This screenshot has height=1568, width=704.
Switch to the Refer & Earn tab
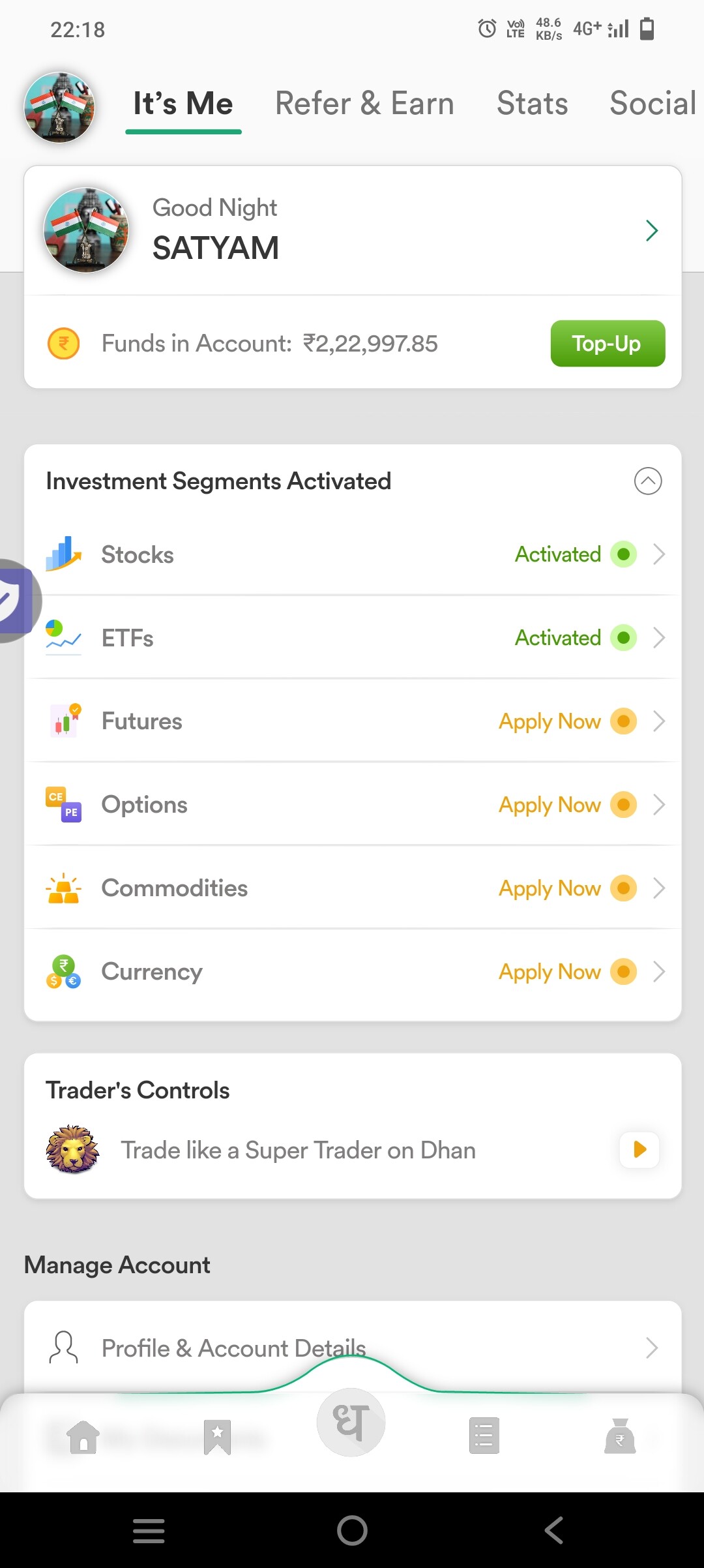pyautogui.click(x=364, y=104)
